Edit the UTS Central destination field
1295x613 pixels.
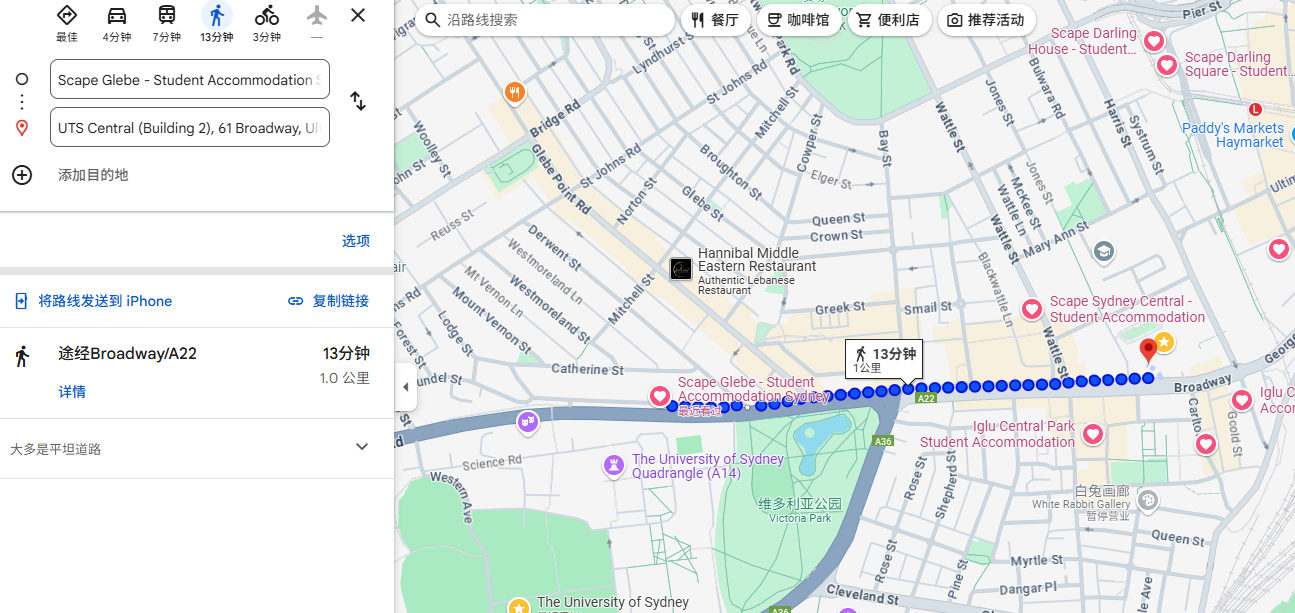click(189, 128)
